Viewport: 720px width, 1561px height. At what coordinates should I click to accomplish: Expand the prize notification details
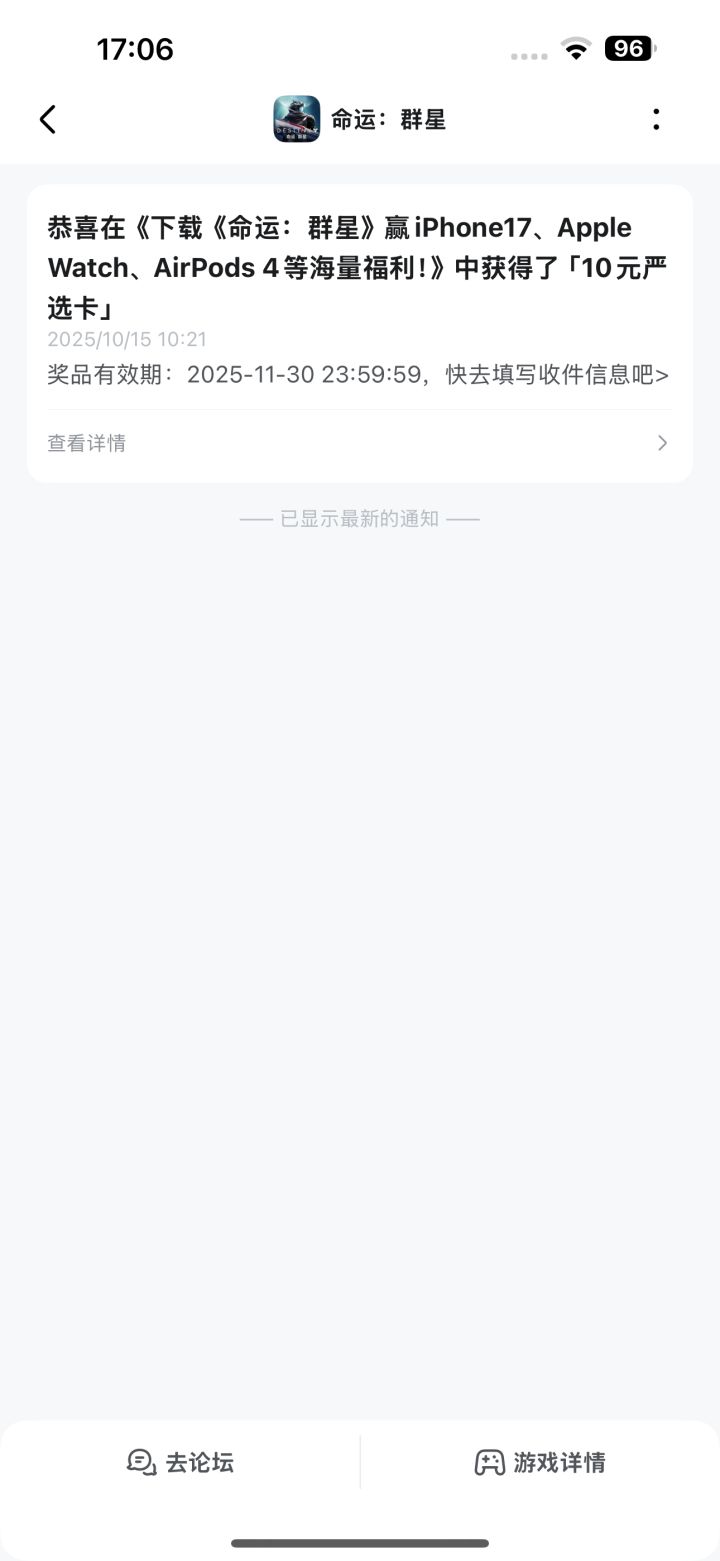tap(360, 442)
